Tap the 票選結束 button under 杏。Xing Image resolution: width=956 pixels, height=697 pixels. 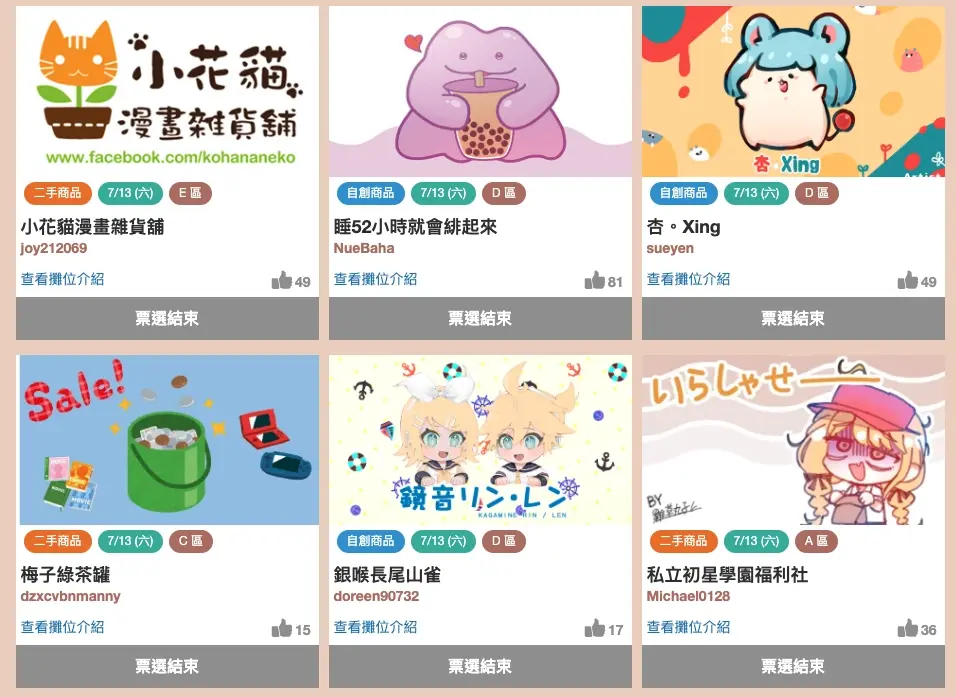coord(793,319)
